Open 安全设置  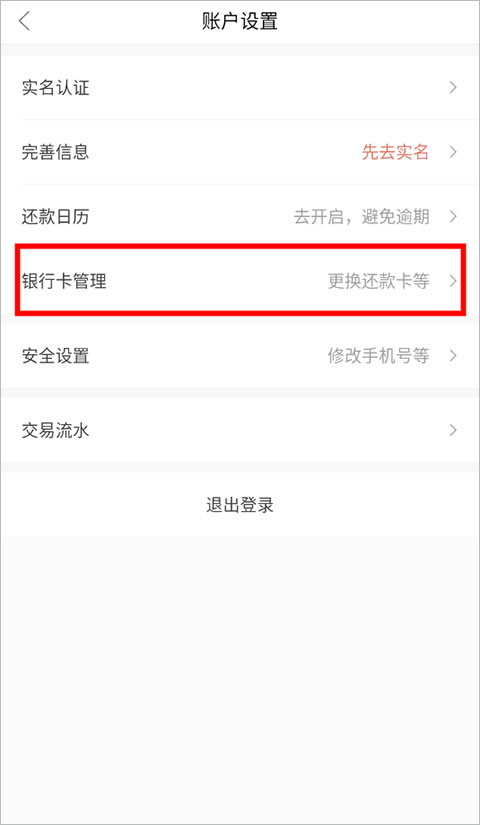240,356
